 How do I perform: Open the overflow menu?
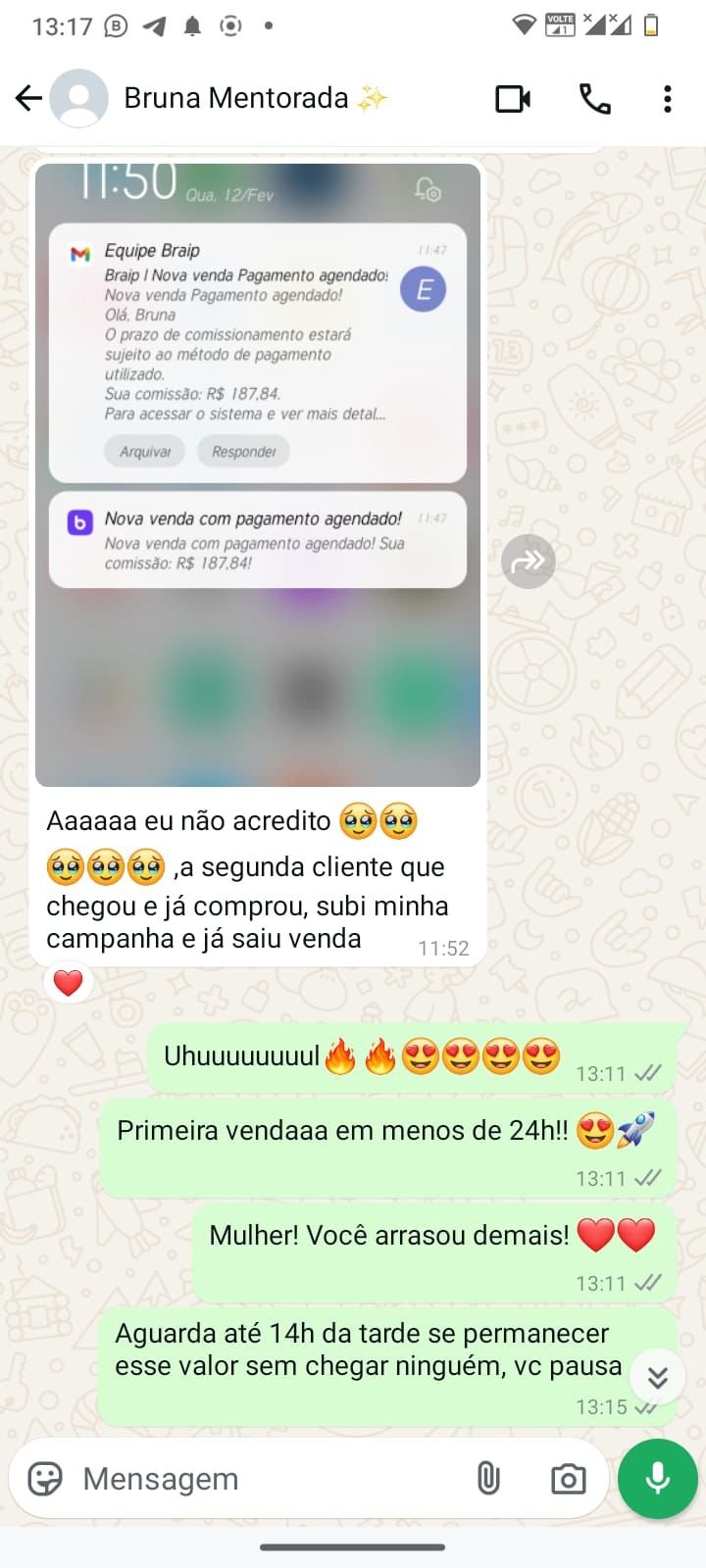(667, 99)
